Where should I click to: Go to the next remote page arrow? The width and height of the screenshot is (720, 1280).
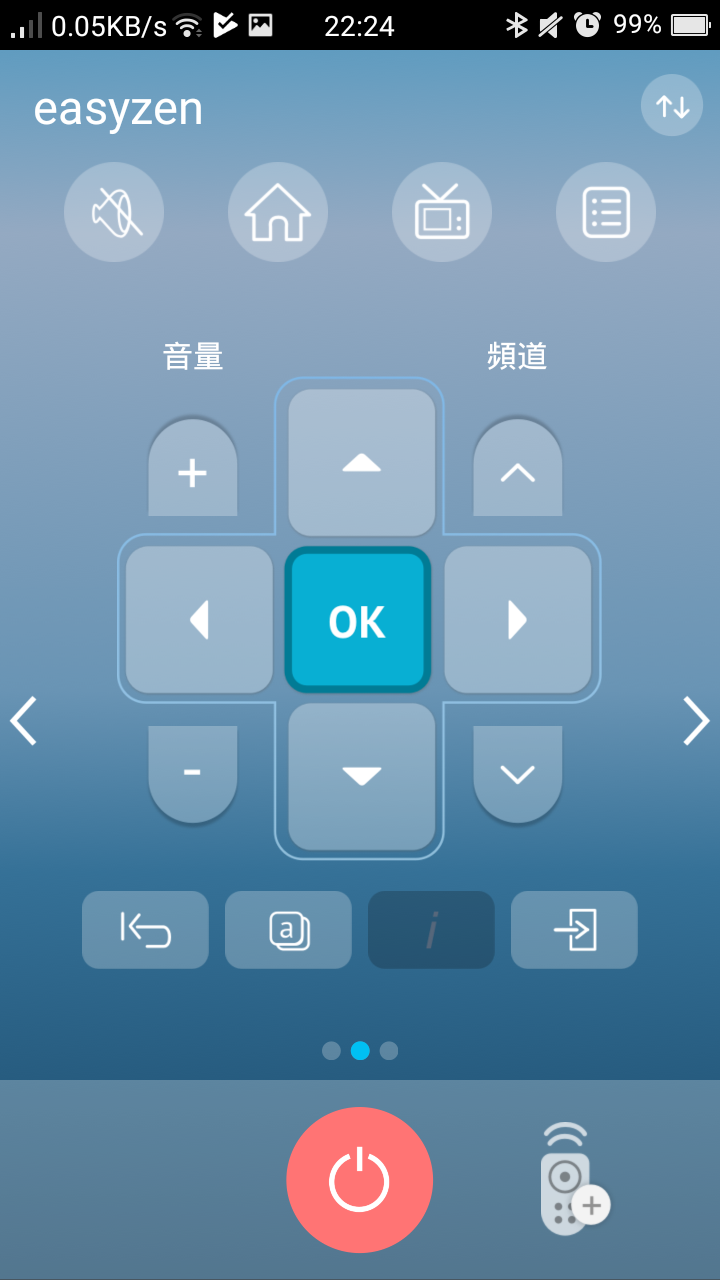(696, 720)
